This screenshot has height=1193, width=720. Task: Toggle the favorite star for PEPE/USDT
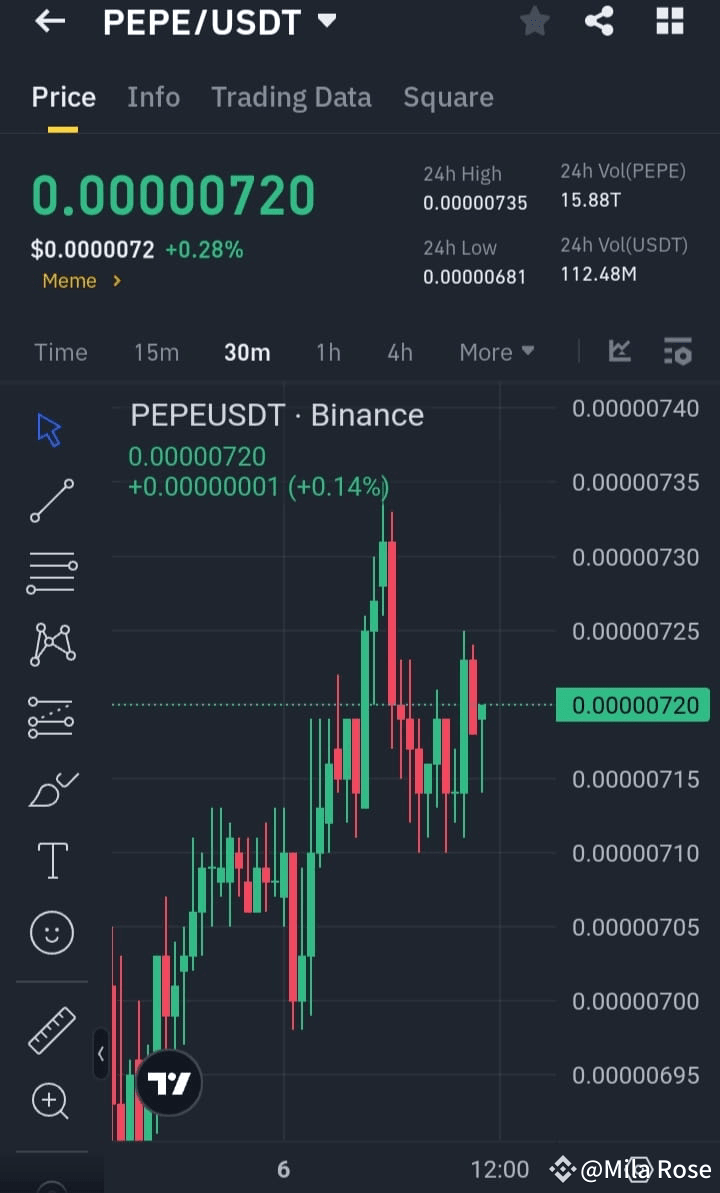(x=534, y=21)
